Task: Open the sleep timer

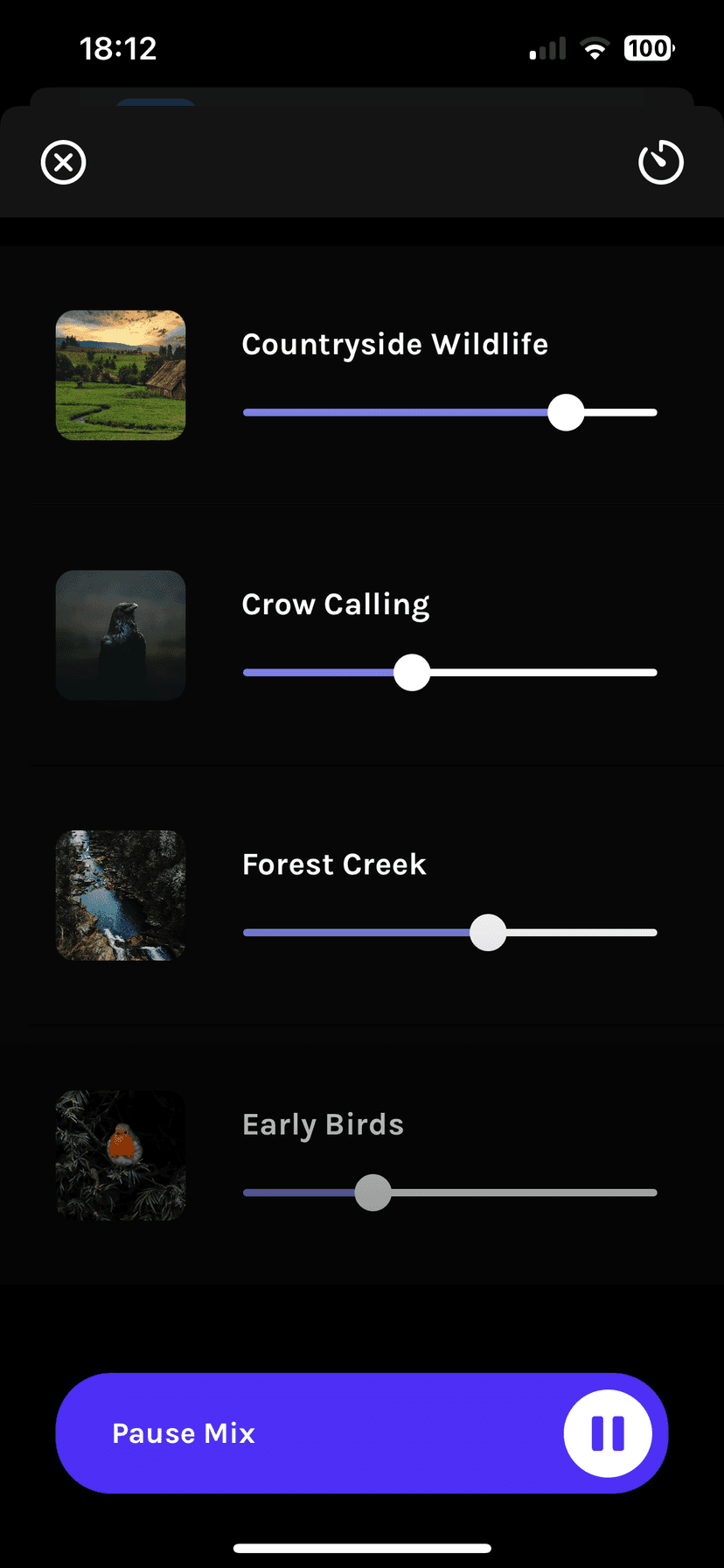Action: click(x=660, y=163)
